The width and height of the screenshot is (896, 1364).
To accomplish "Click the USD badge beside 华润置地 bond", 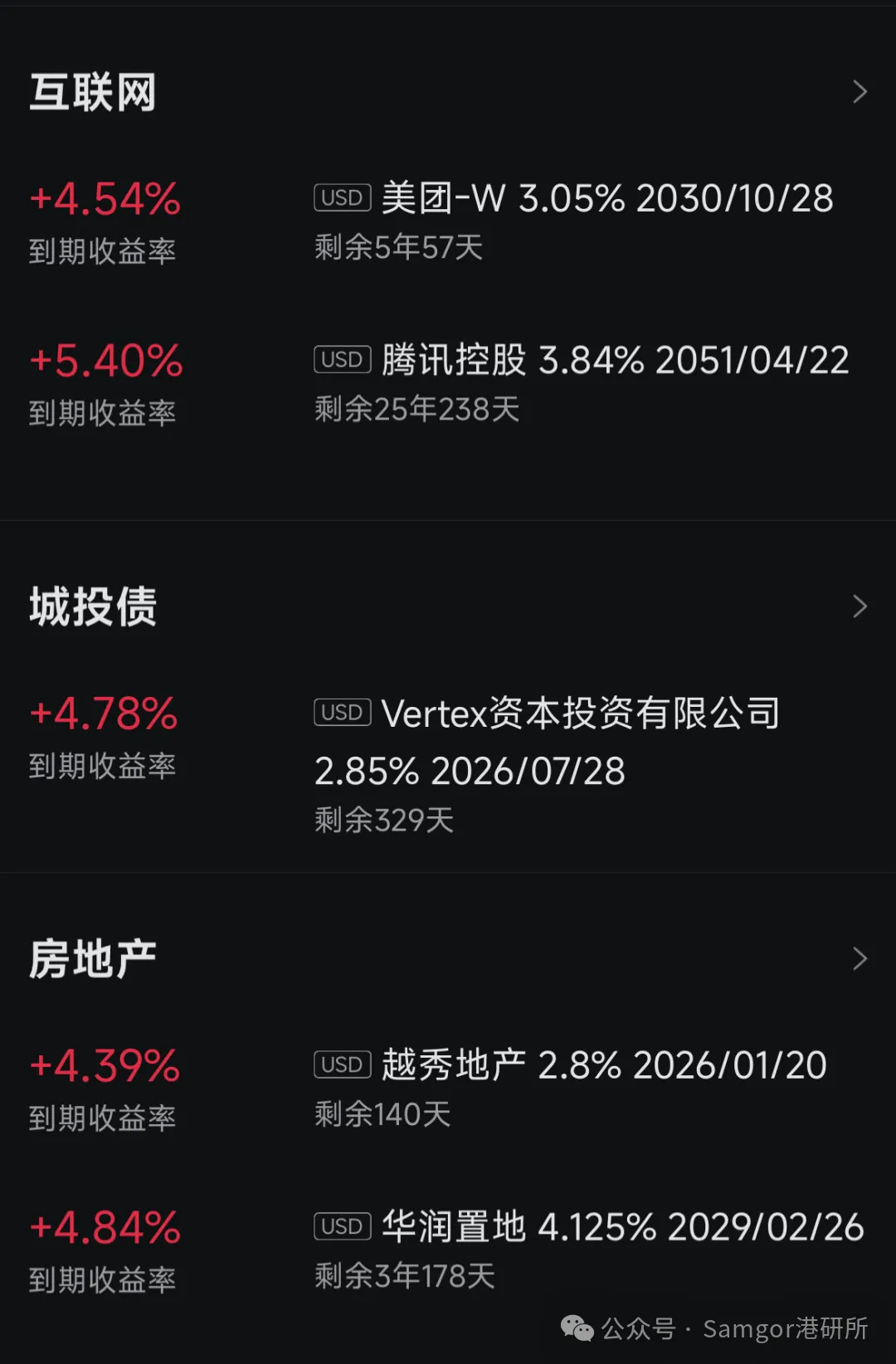I will coord(342,1226).
